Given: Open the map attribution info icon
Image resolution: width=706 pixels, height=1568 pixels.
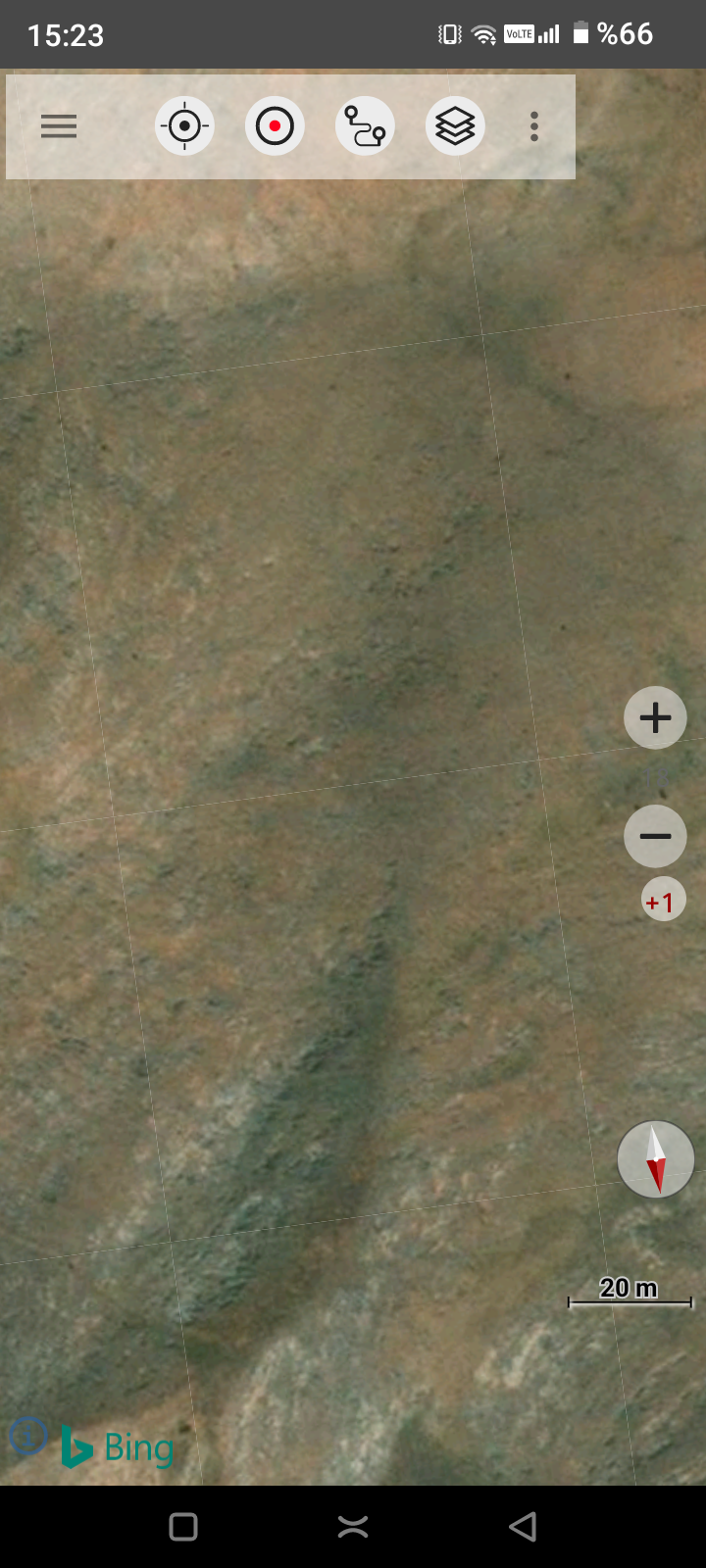Looking at the screenshot, I should 27,1437.
